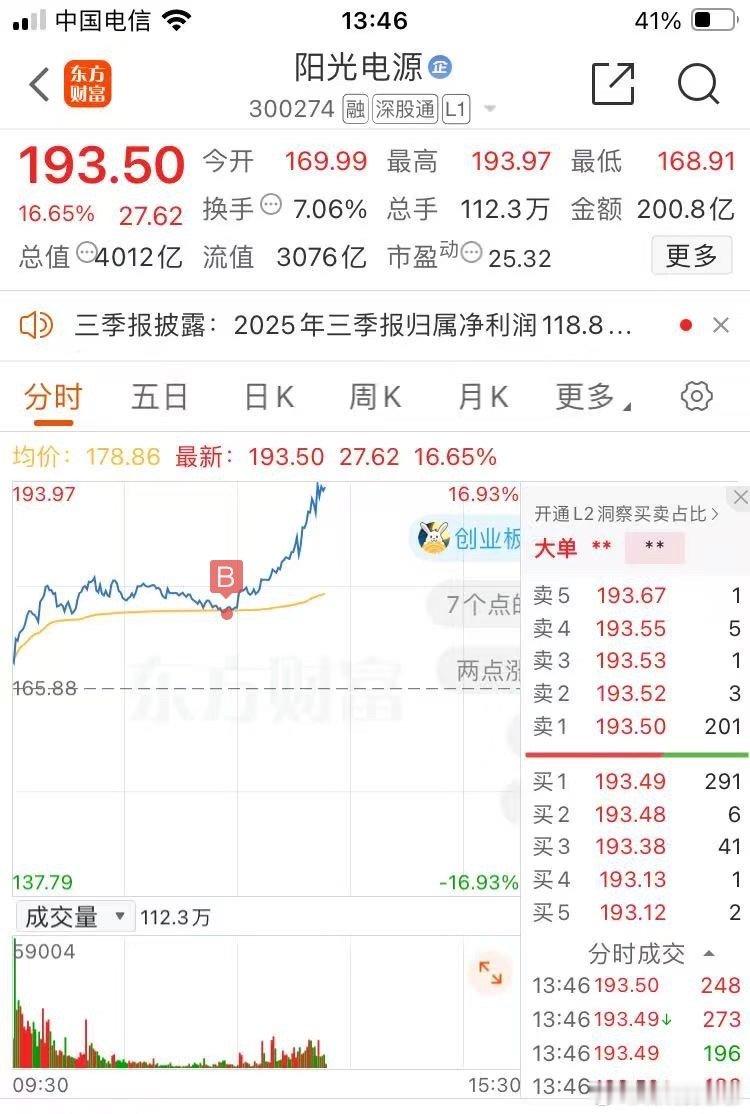Switch to the 五日 tab
This screenshot has height=1114, width=750.
[159, 396]
